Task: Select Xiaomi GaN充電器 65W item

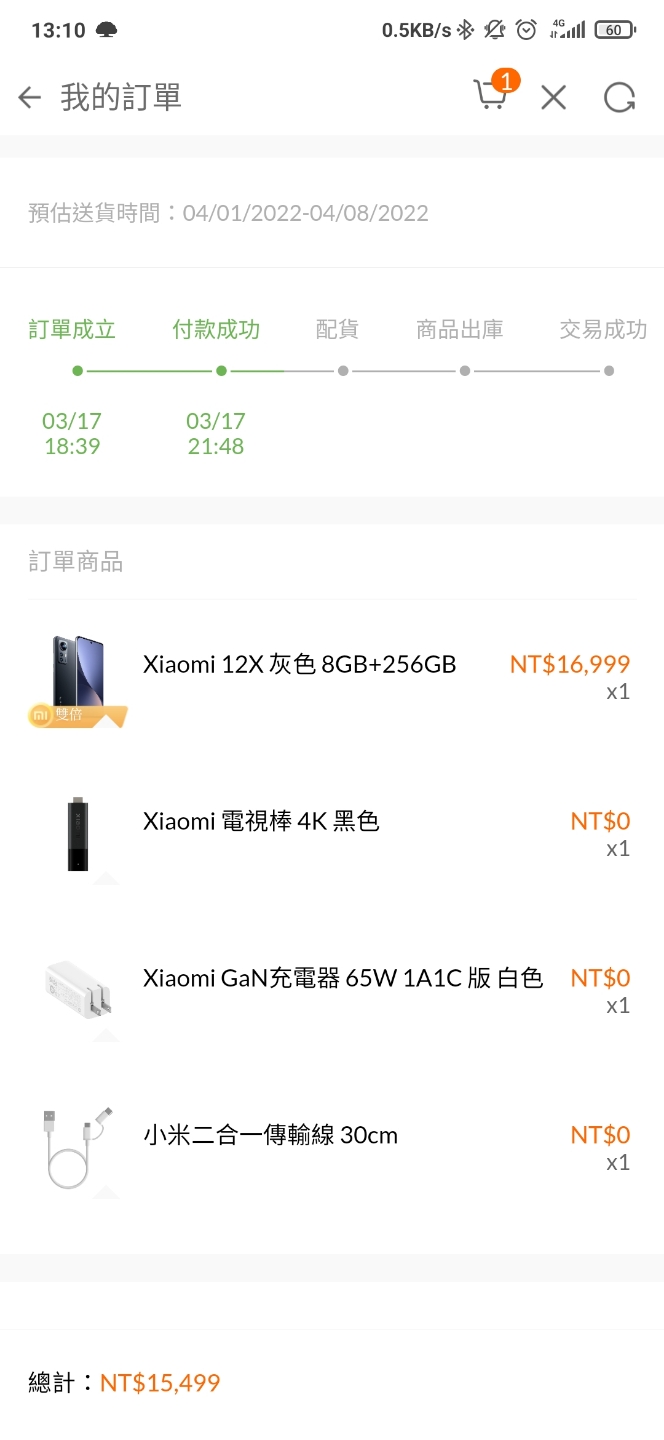Action: 342,979
